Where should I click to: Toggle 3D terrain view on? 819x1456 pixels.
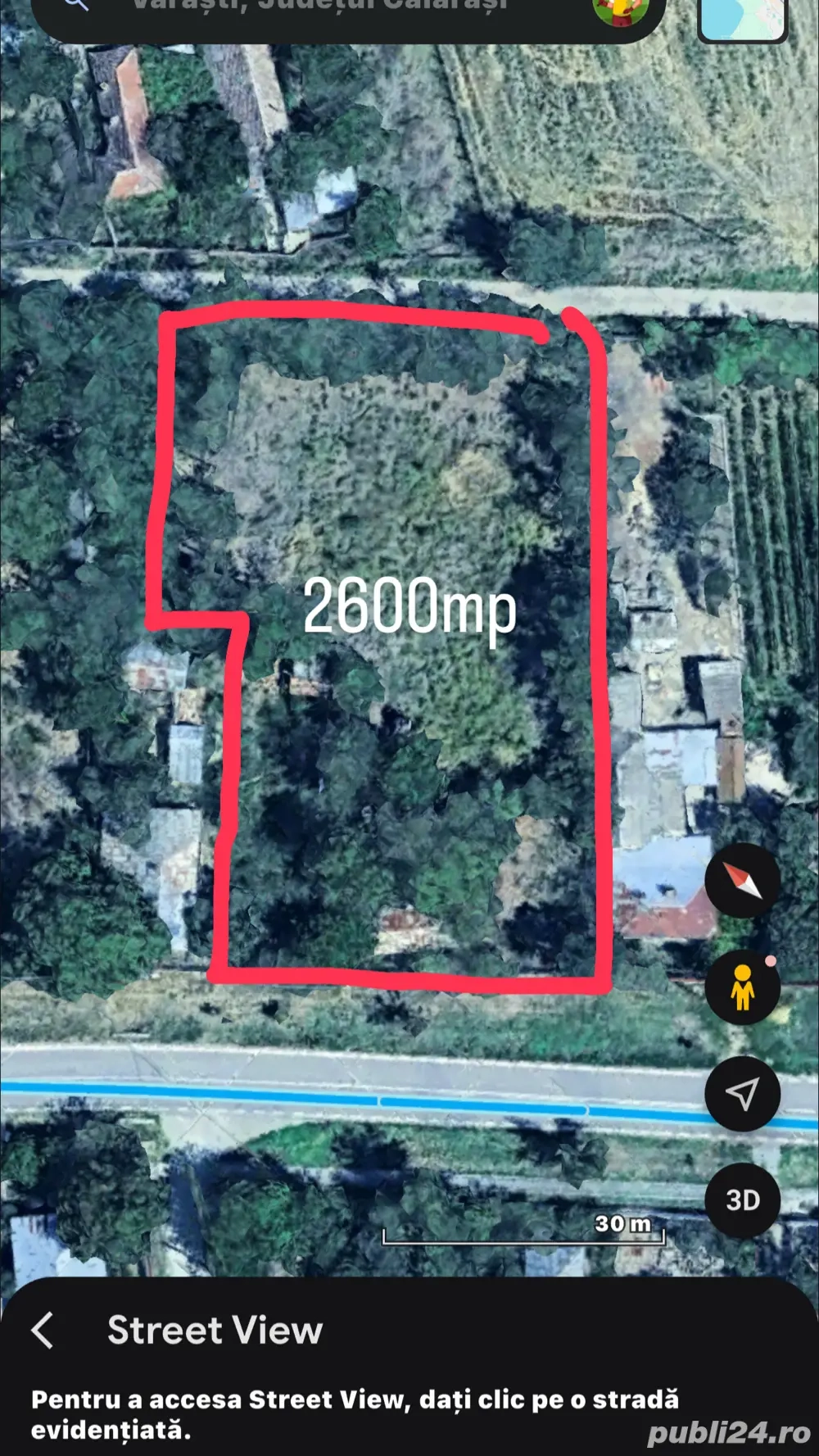pos(741,1201)
